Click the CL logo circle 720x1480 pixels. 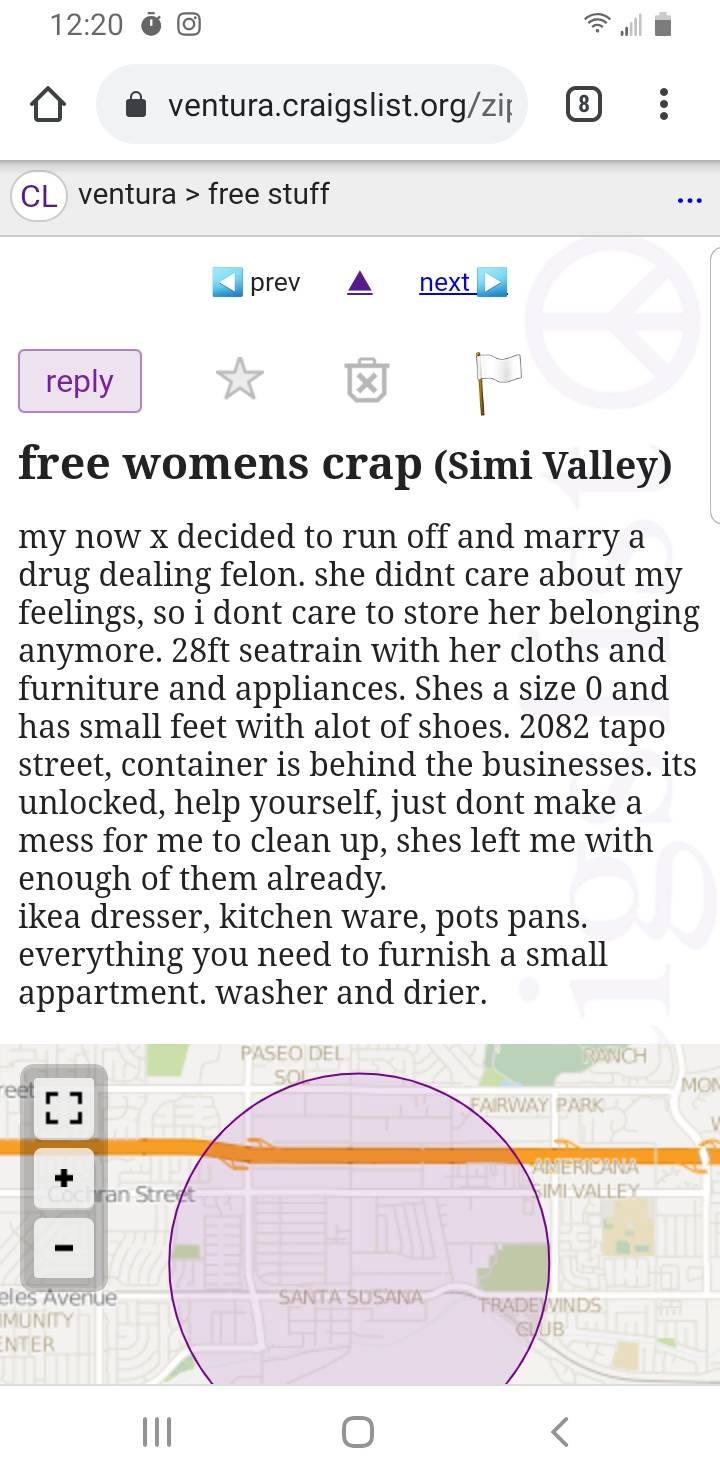38,196
